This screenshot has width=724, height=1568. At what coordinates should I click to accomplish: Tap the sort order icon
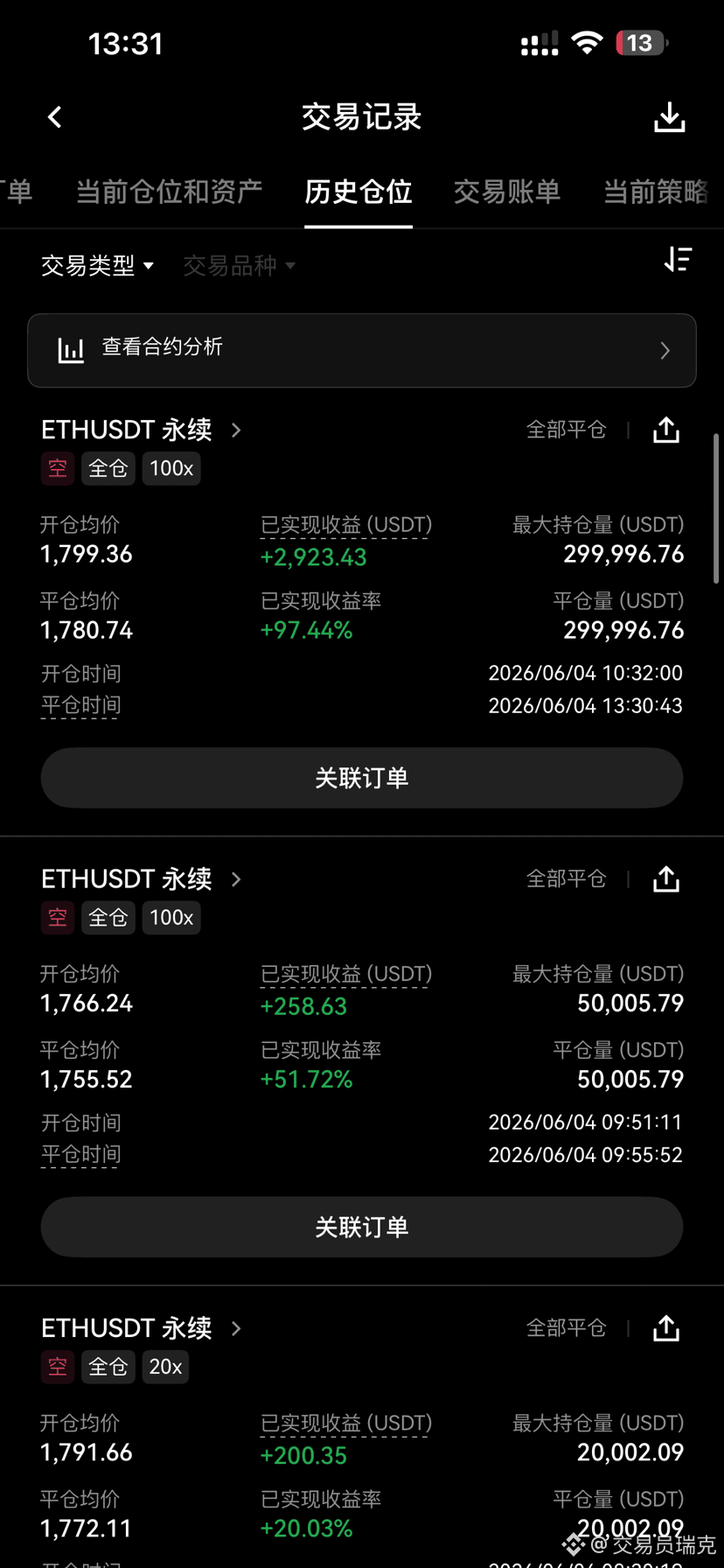678,259
